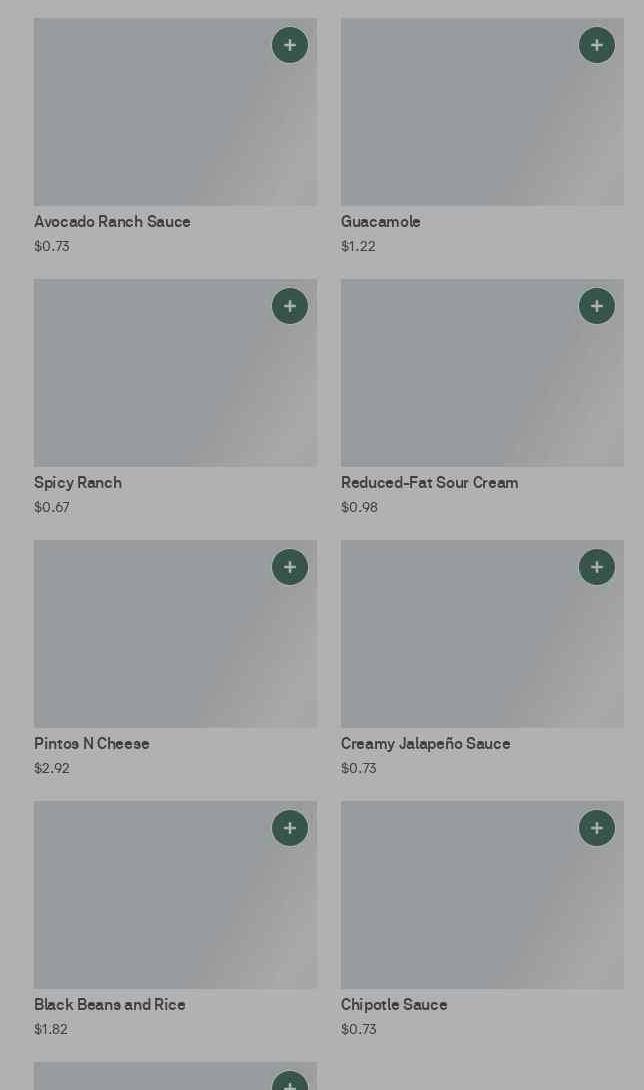The width and height of the screenshot is (644, 1090).
Task: Add Creamy Jalapeño Sauce to order
Action: [597, 567]
